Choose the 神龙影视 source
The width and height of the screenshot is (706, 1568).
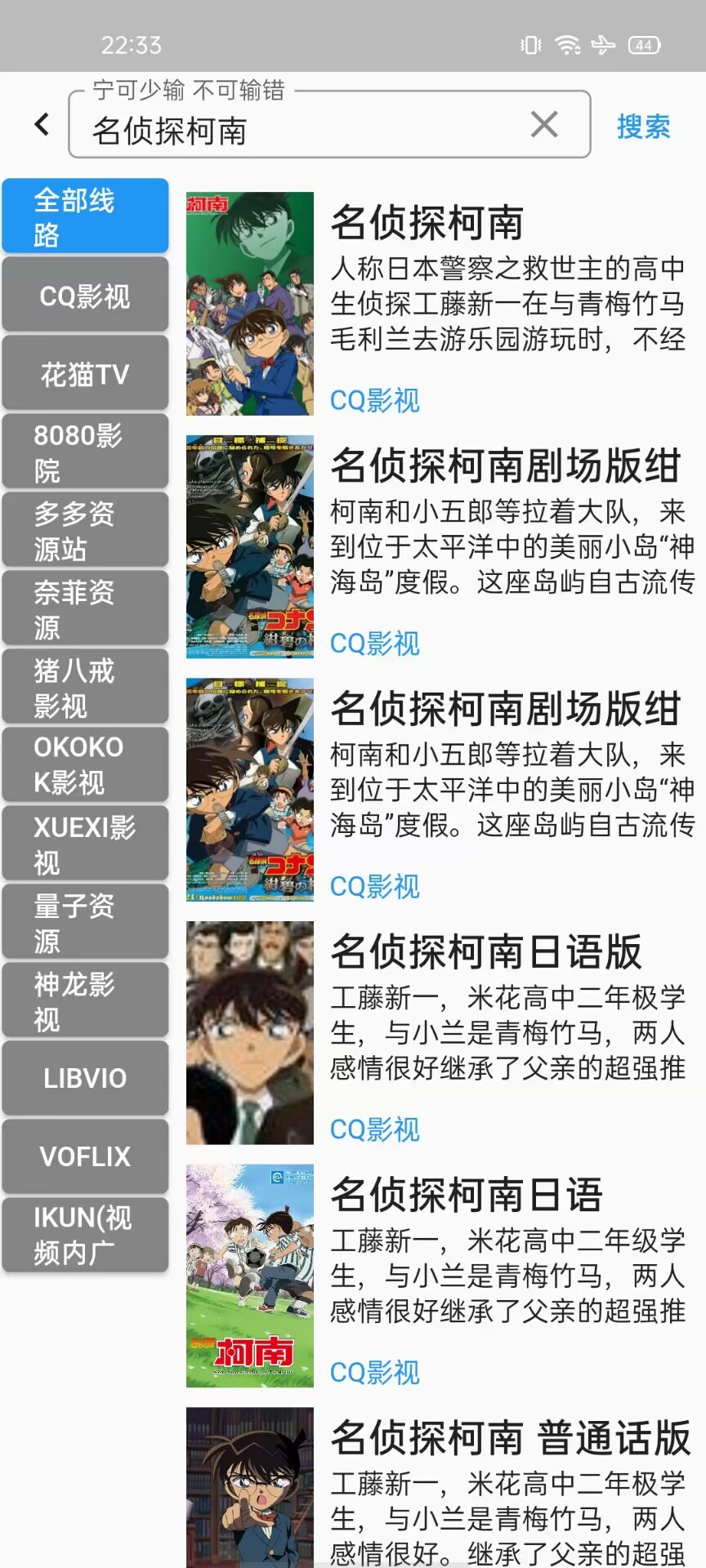tap(85, 1001)
